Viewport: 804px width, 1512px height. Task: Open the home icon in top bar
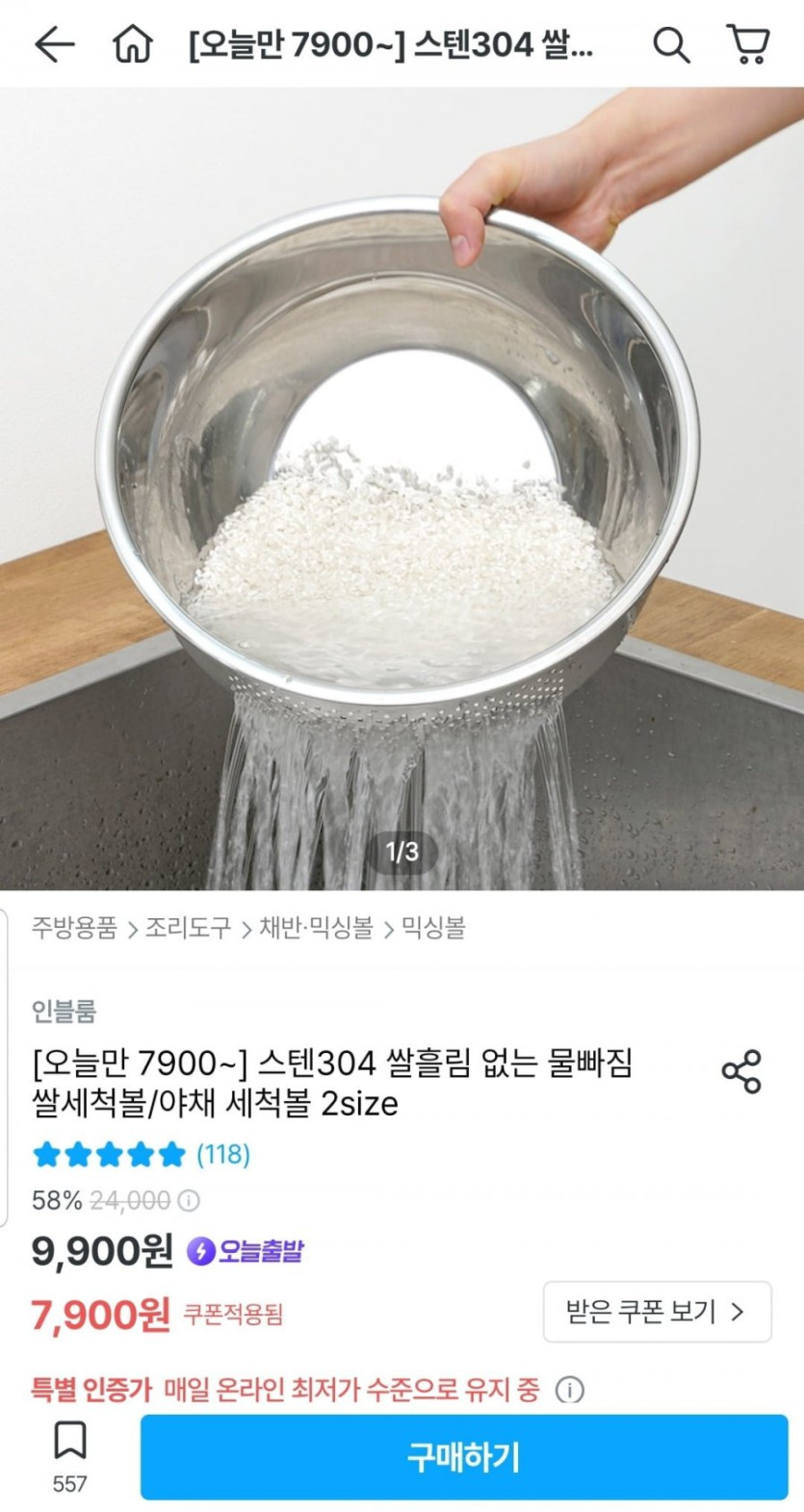coord(133,44)
